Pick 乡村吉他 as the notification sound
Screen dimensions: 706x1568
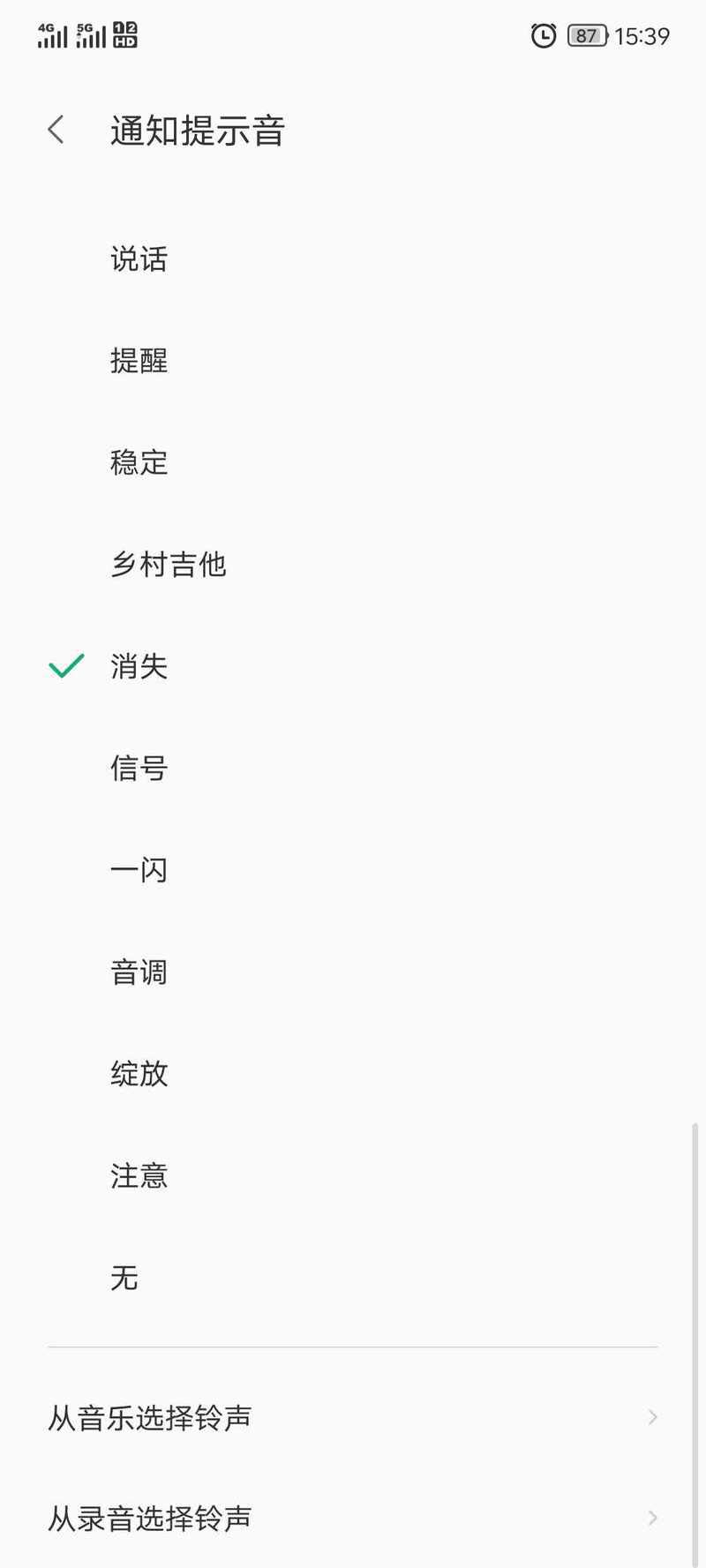tap(353, 565)
